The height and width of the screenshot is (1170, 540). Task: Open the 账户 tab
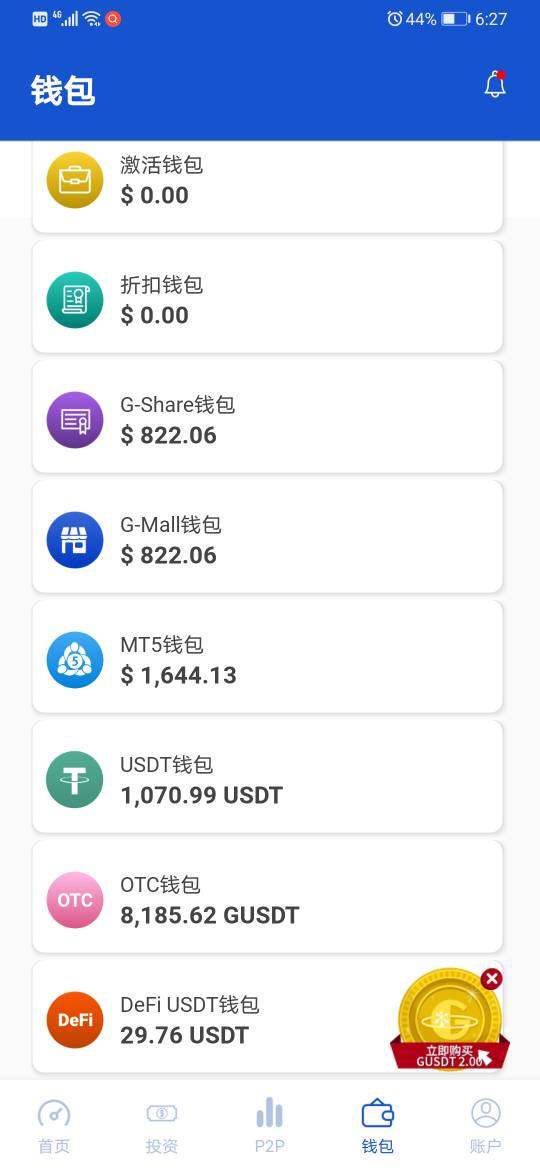(486, 1127)
